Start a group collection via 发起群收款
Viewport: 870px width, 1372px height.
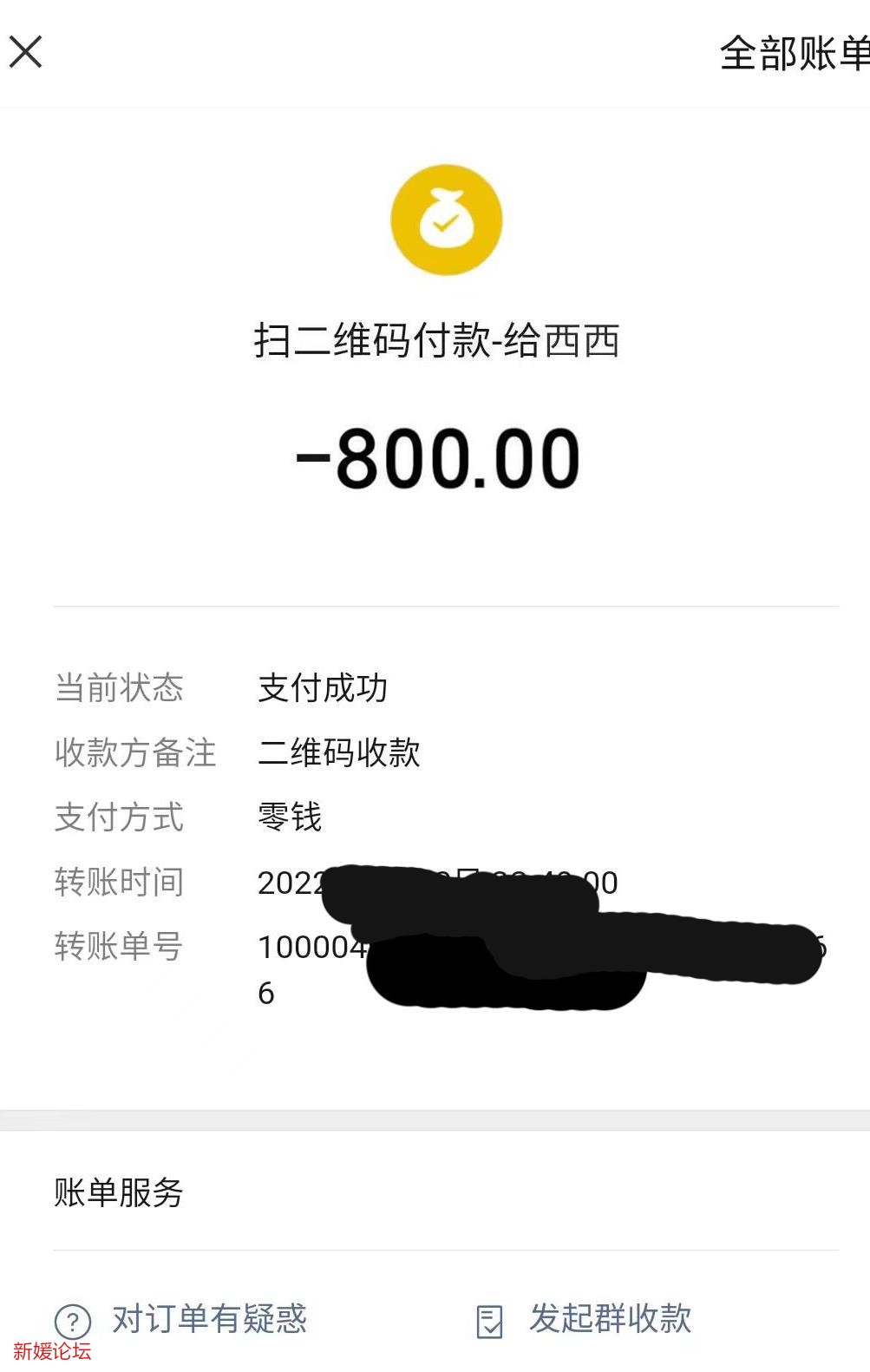coord(609,1319)
